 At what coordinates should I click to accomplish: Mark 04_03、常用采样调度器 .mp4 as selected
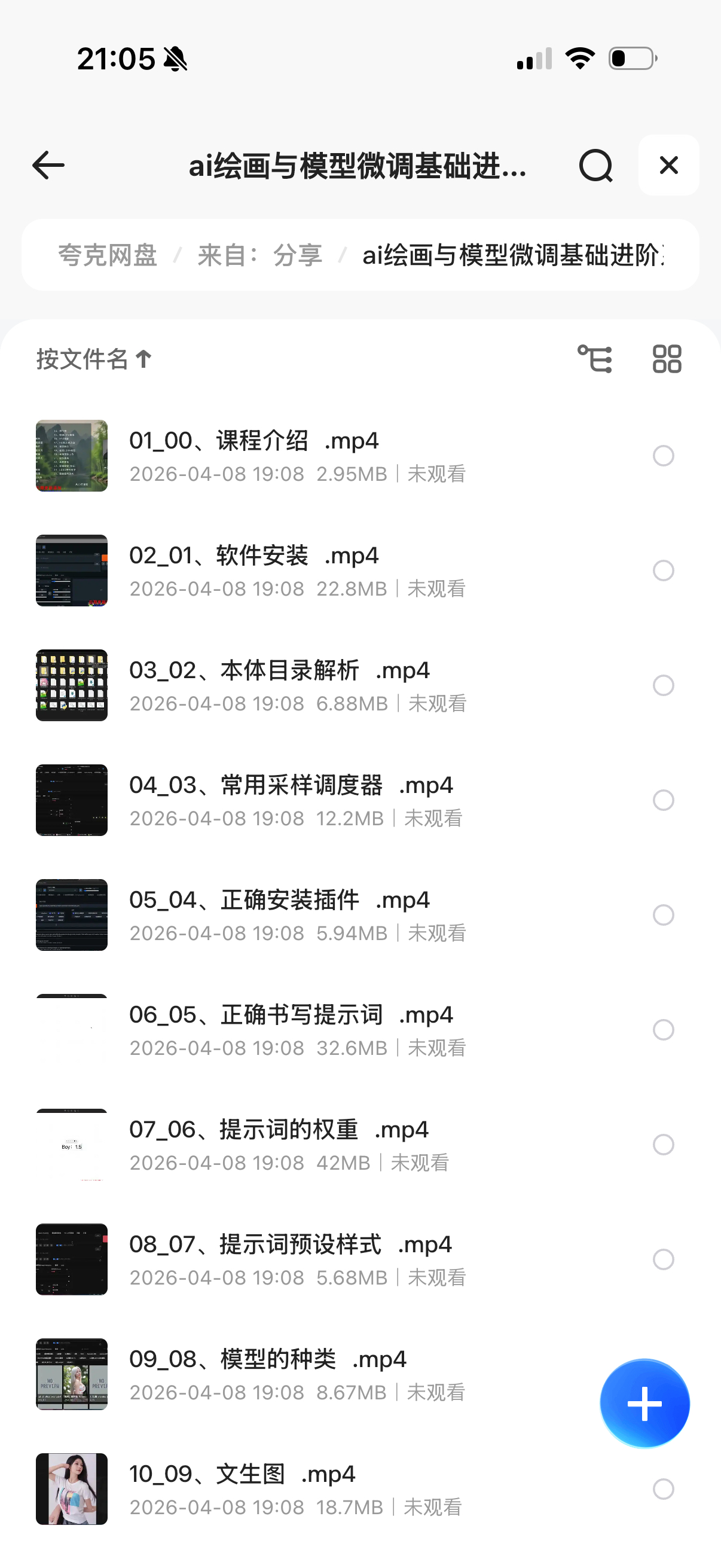(663, 800)
